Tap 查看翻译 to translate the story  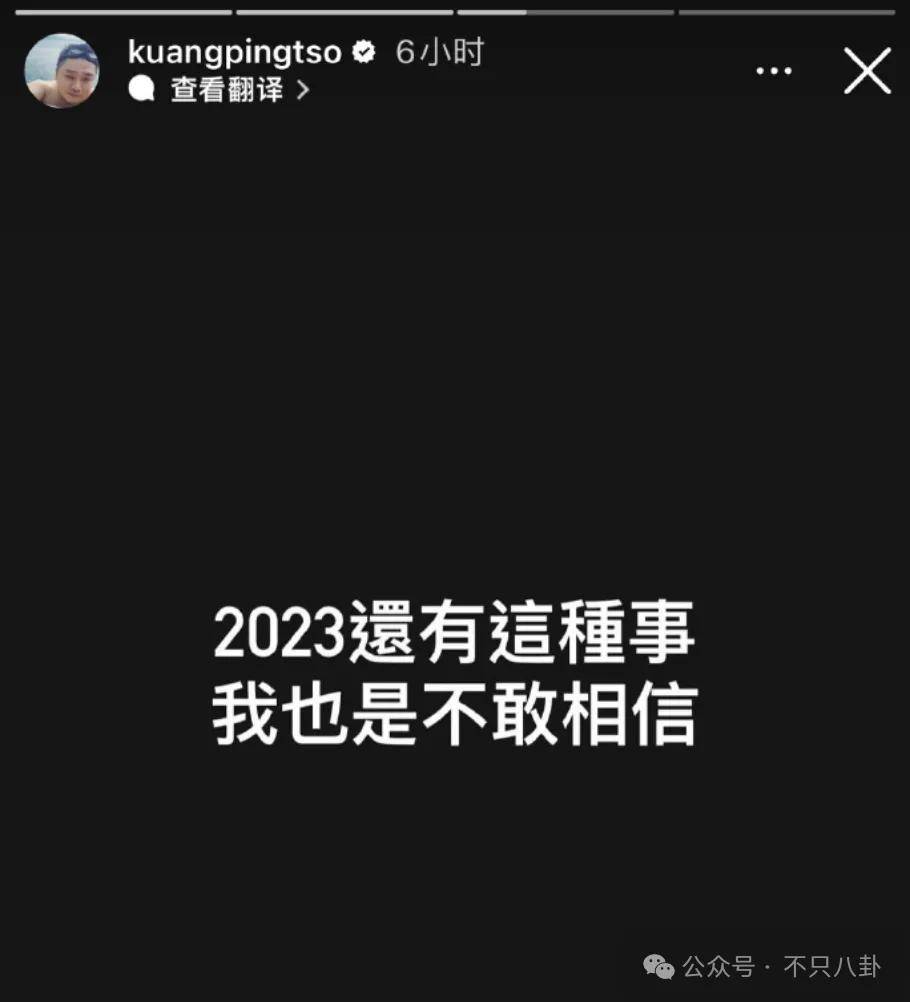coord(226,90)
